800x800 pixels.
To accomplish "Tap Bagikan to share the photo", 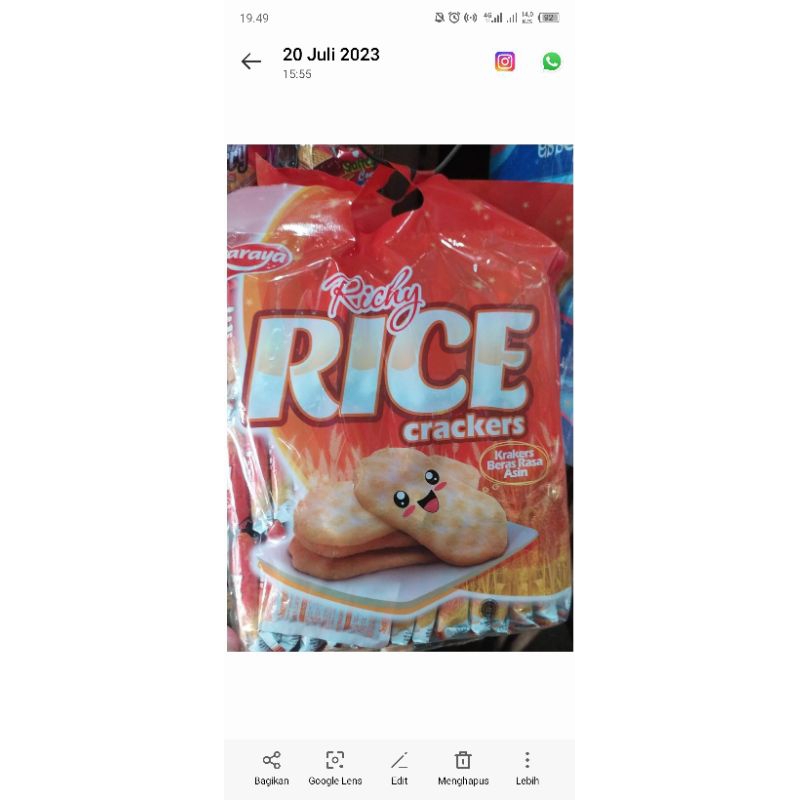I will [x=271, y=768].
